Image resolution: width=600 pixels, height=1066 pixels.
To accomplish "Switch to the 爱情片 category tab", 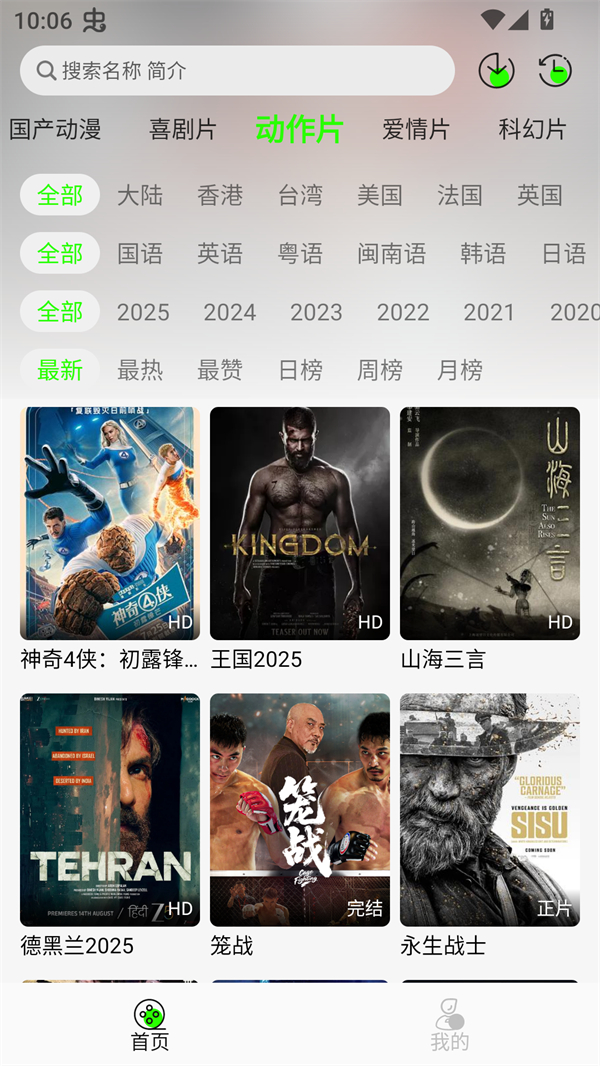I will (415, 129).
